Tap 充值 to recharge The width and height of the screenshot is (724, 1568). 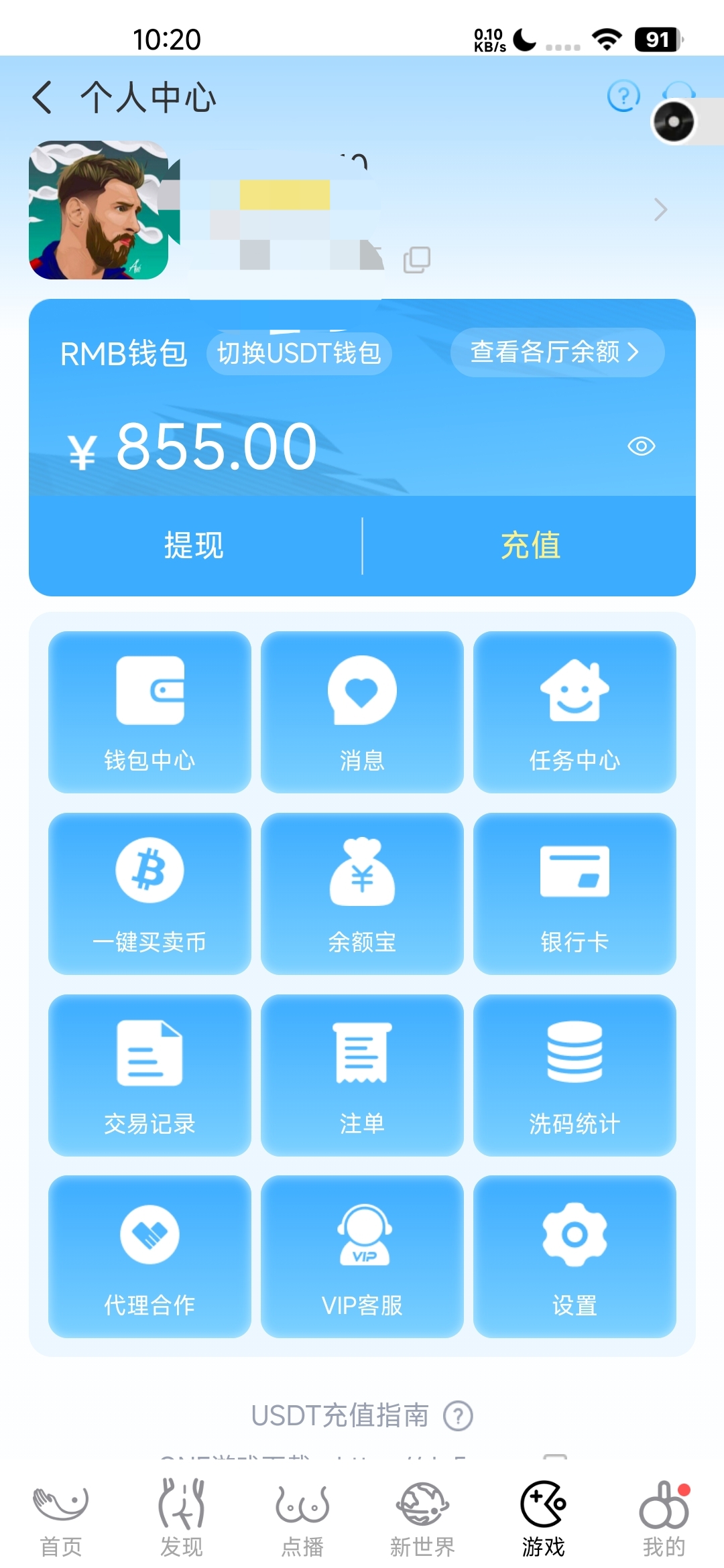[x=530, y=545]
